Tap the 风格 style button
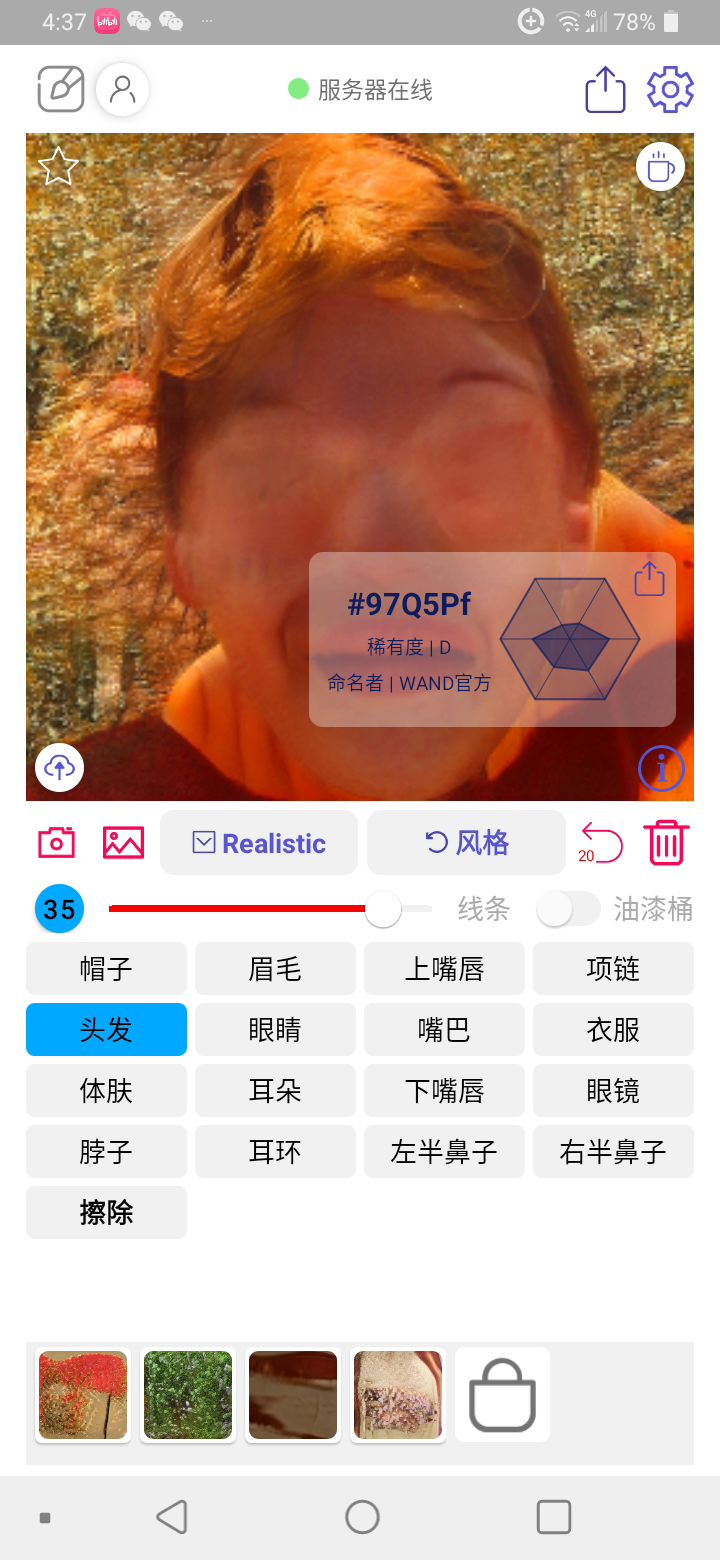This screenshot has width=720, height=1560. coord(466,843)
